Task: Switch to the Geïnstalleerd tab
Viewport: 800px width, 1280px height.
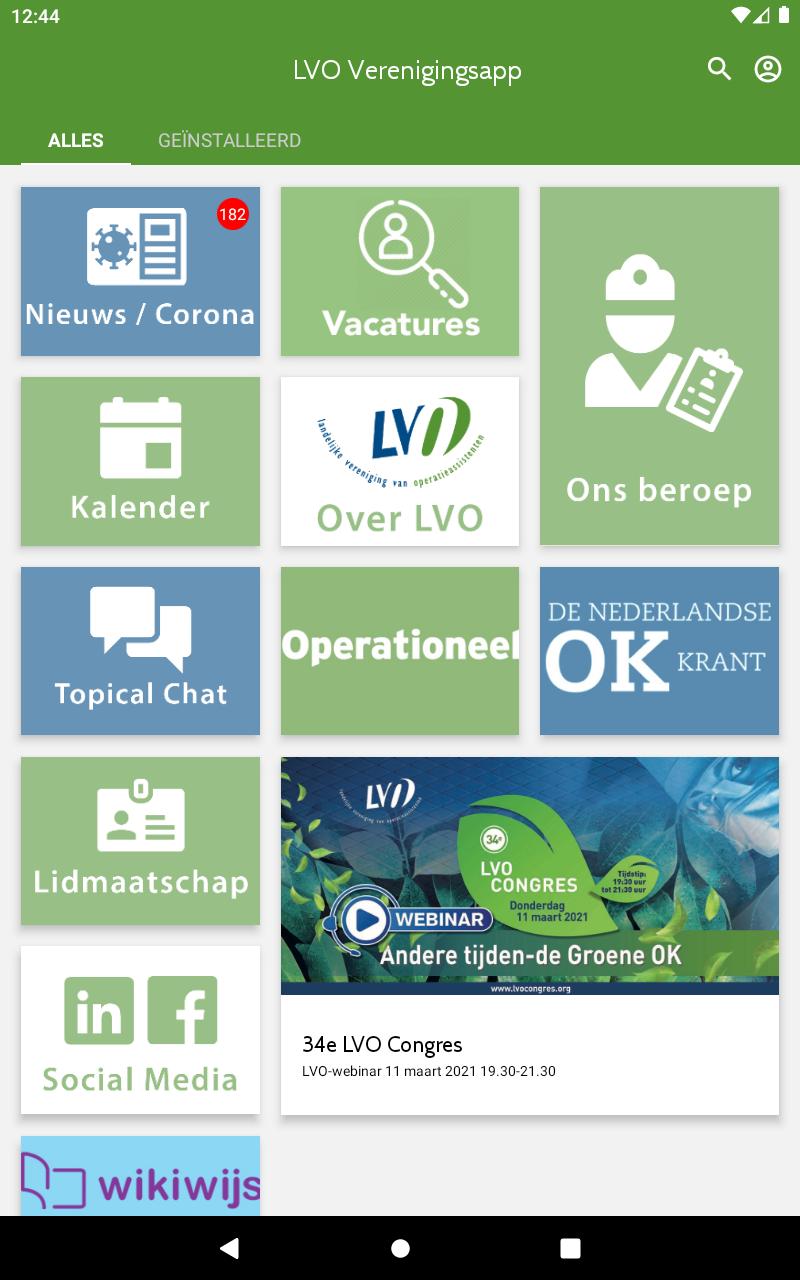Action: (229, 141)
